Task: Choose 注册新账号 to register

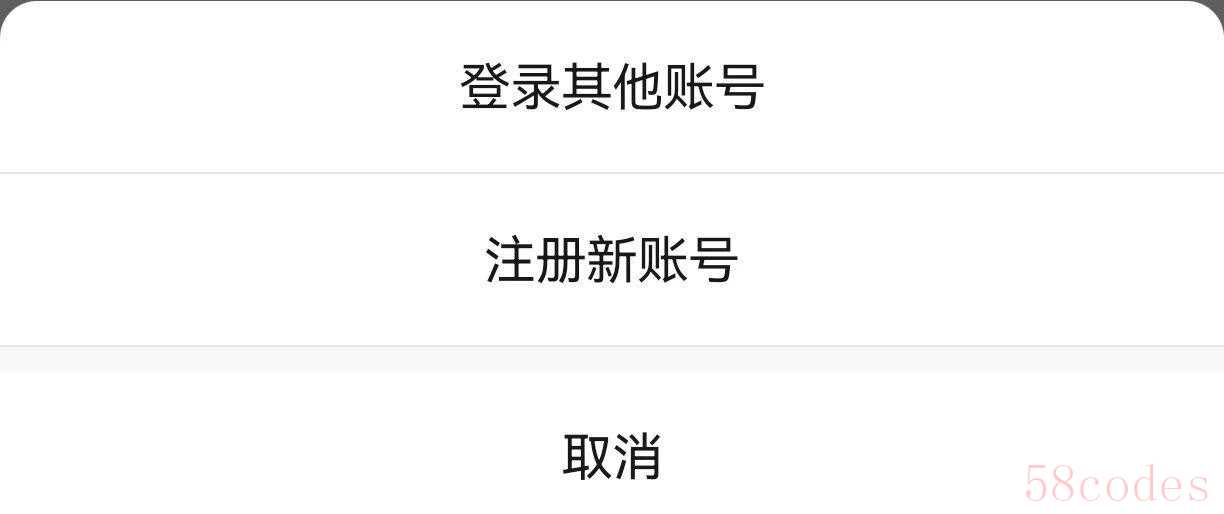Action: point(612,260)
